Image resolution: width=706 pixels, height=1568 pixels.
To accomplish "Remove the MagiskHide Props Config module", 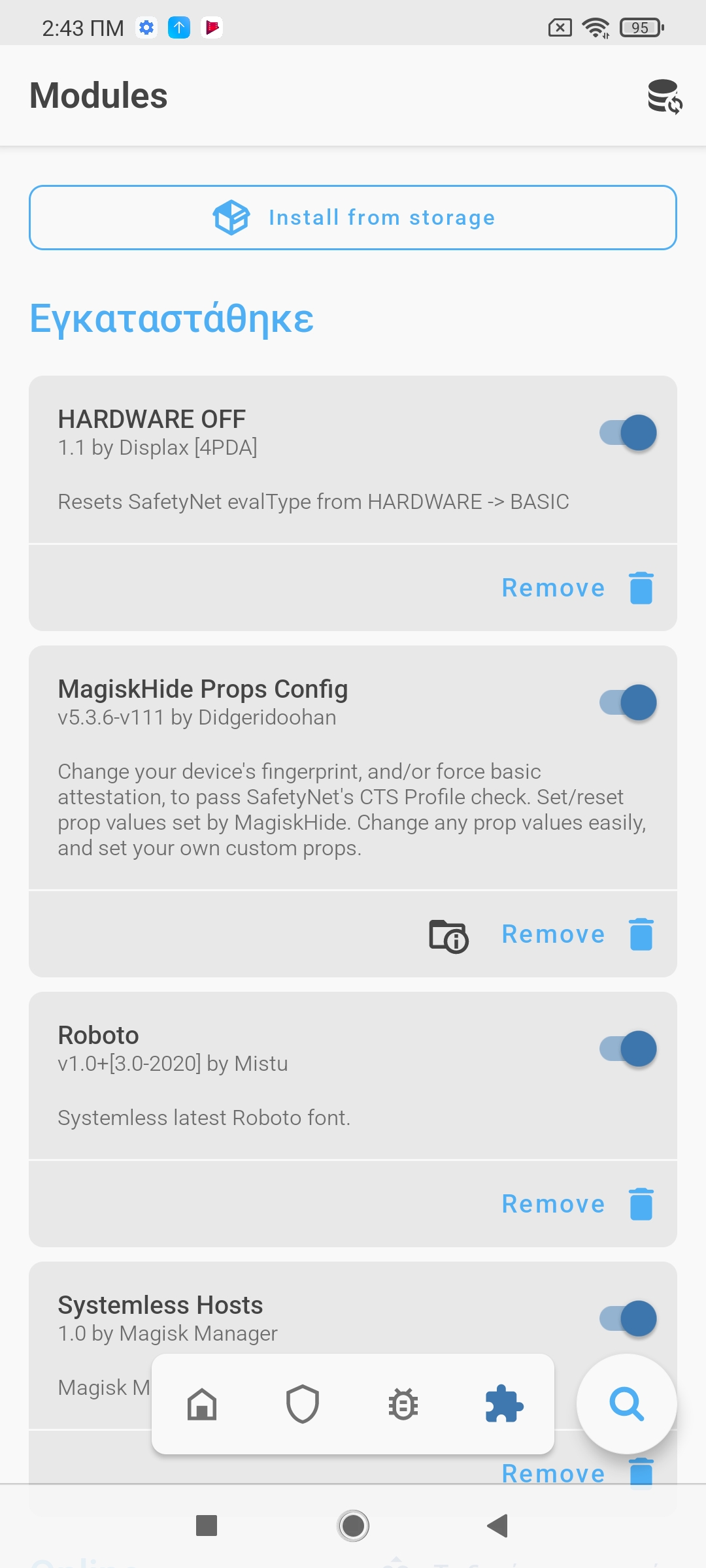I will point(577,934).
